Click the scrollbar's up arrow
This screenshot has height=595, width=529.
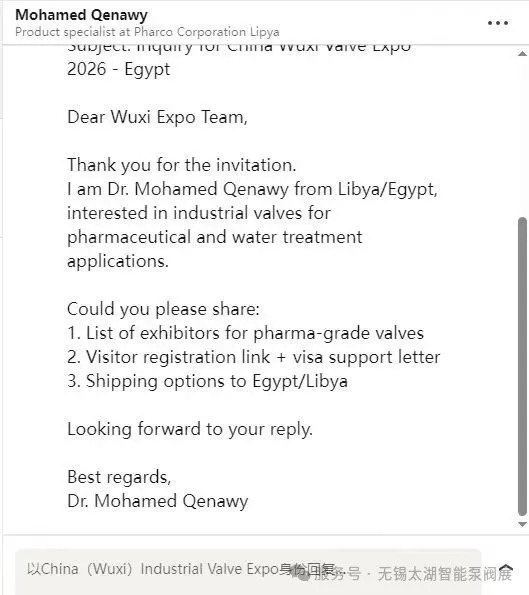coord(523,54)
